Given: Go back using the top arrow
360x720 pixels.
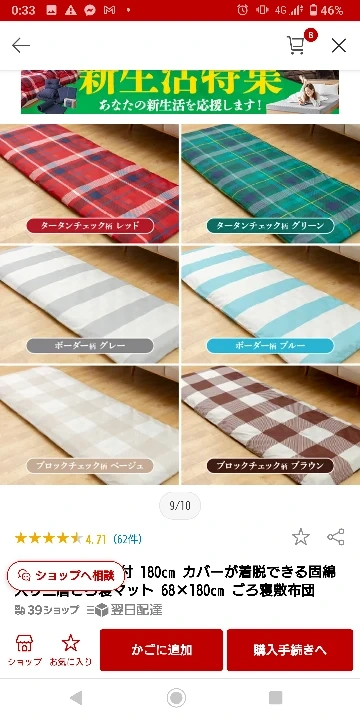Looking at the screenshot, I should tap(21, 45).
